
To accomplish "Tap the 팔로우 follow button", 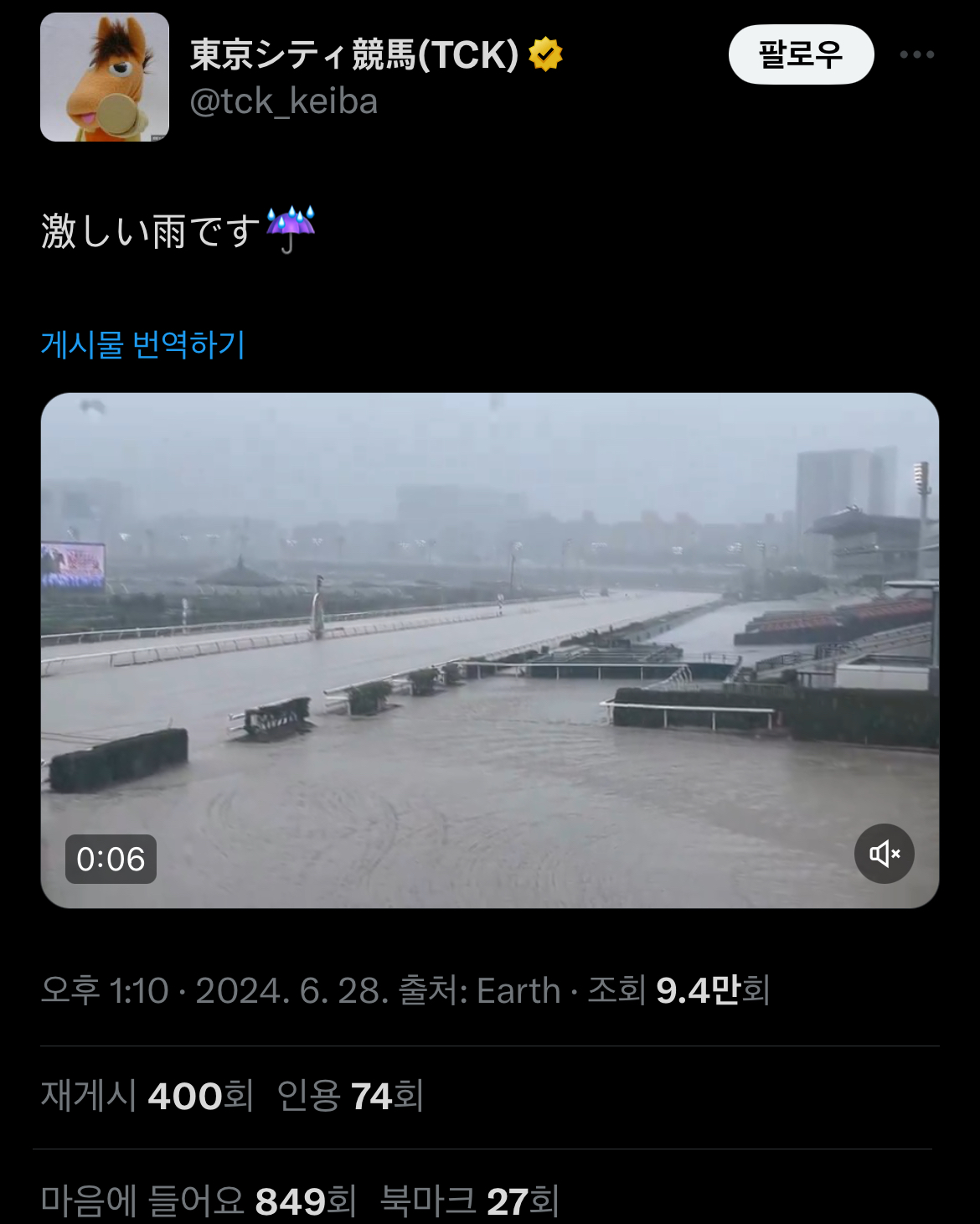I will coord(801,54).
